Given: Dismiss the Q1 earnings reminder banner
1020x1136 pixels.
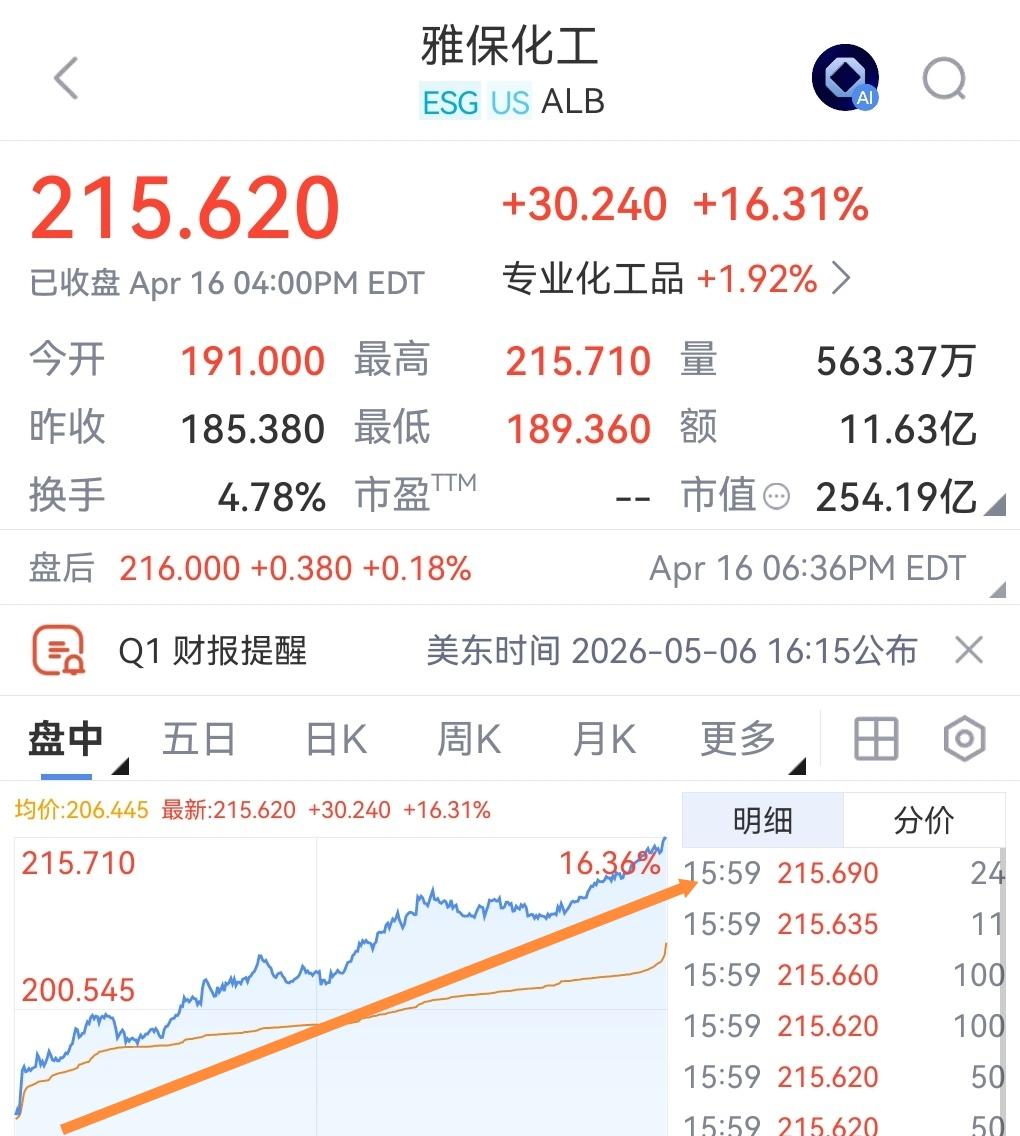Looking at the screenshot, I should point(969,650).
